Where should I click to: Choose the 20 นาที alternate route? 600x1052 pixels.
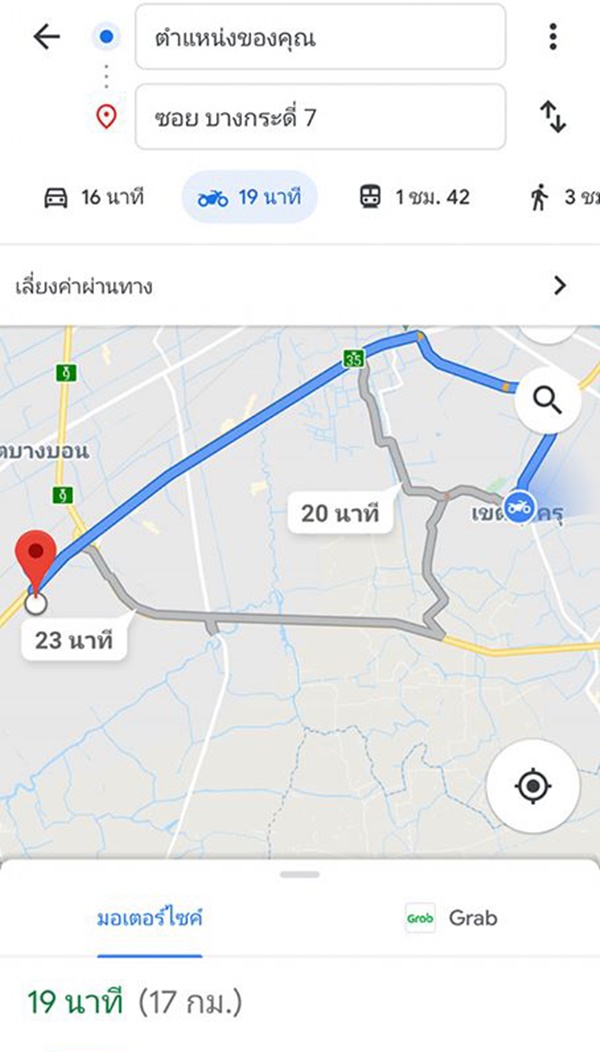tap(342, 514)
